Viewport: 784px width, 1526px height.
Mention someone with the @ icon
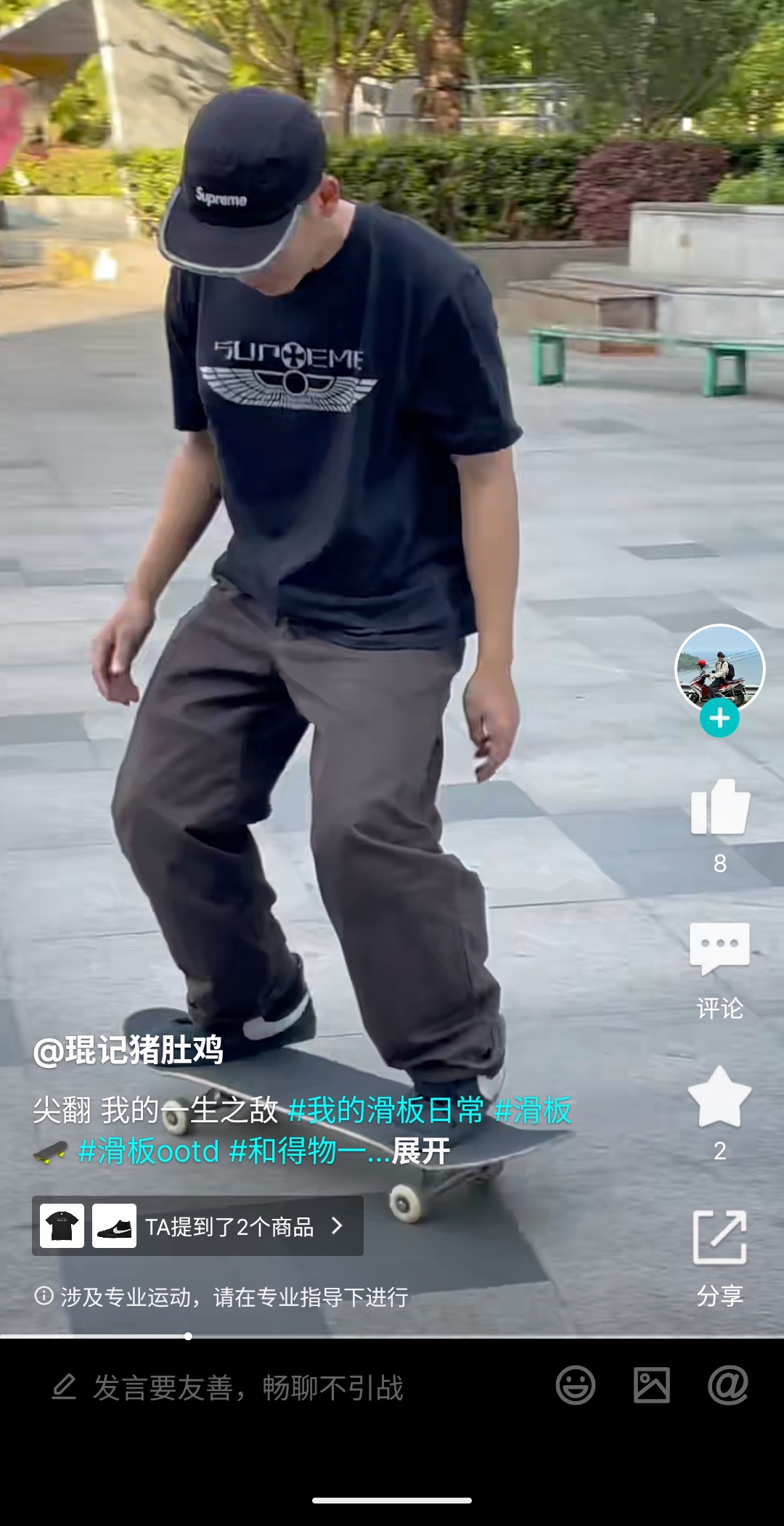point(727,1385)
